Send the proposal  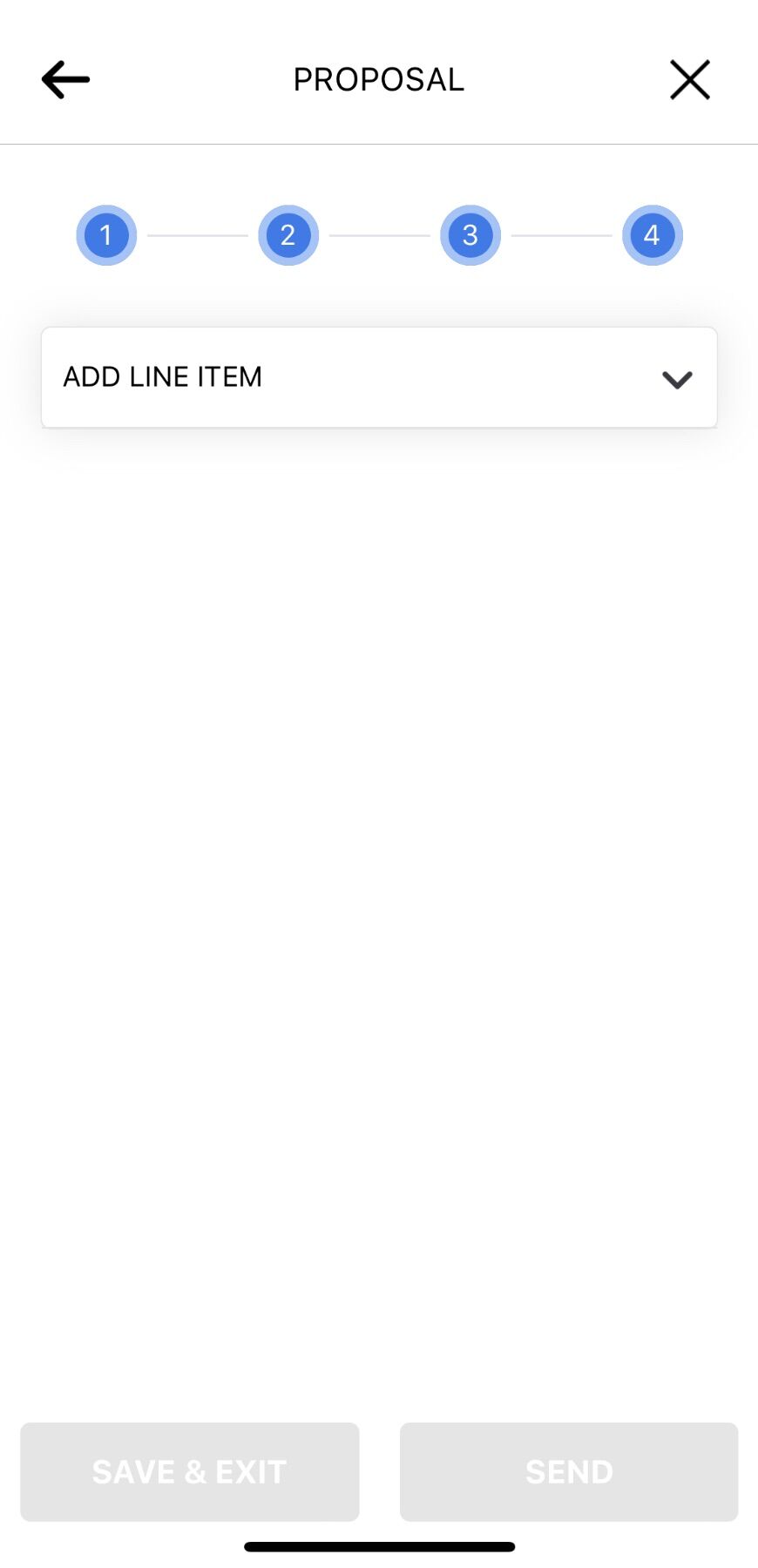[569, 1471]
